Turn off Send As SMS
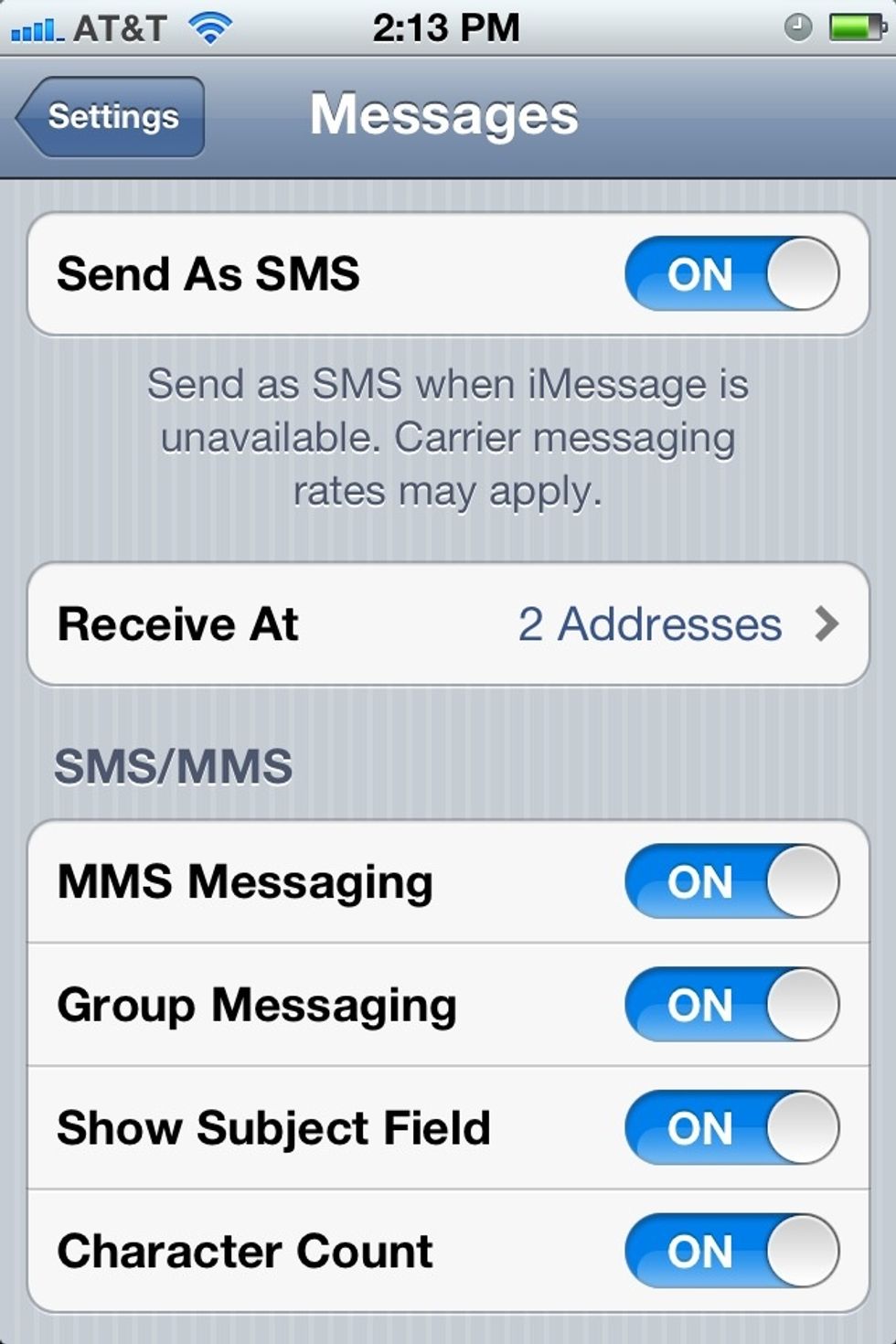Screen dimensions: 896x1344 pos(731,273)
